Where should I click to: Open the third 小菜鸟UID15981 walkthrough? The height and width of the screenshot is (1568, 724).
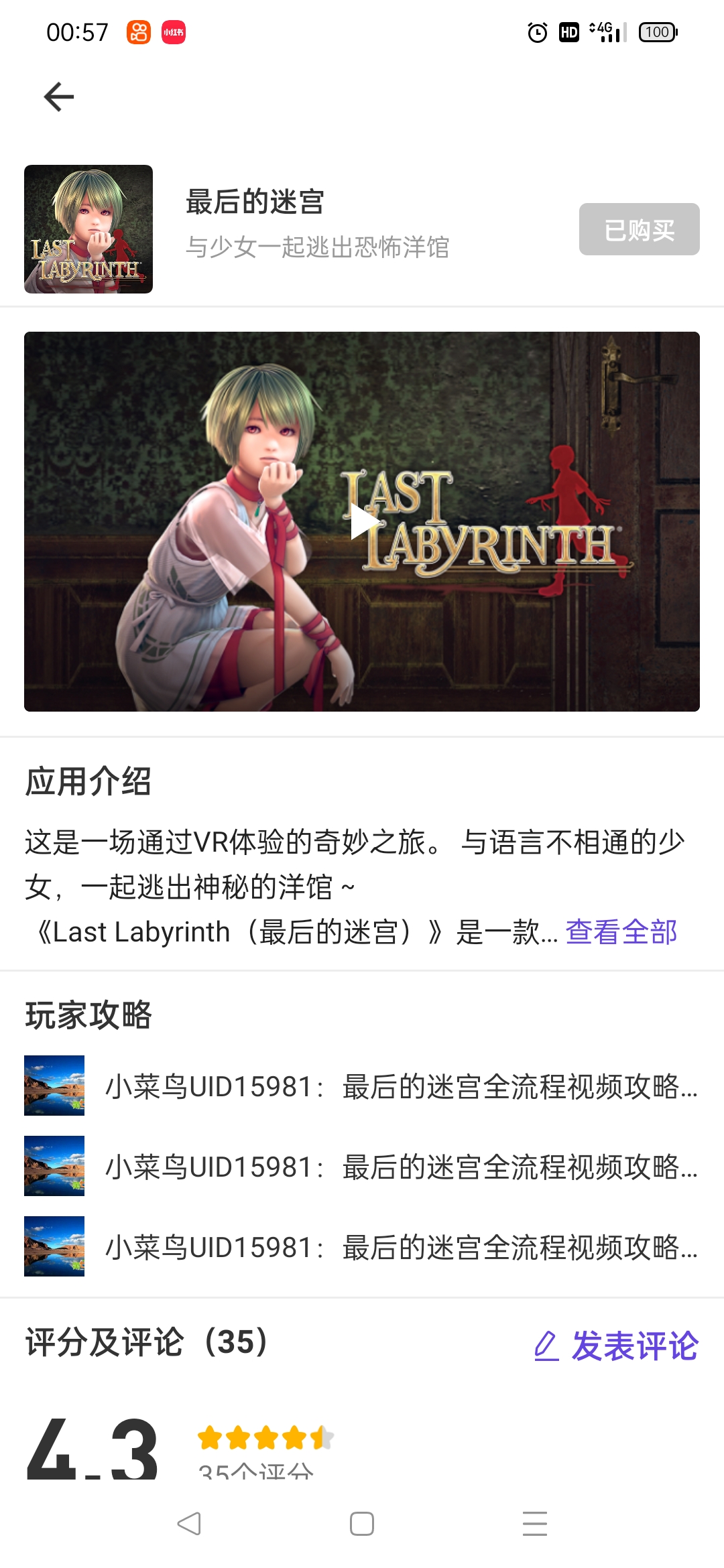point(401,1247)
